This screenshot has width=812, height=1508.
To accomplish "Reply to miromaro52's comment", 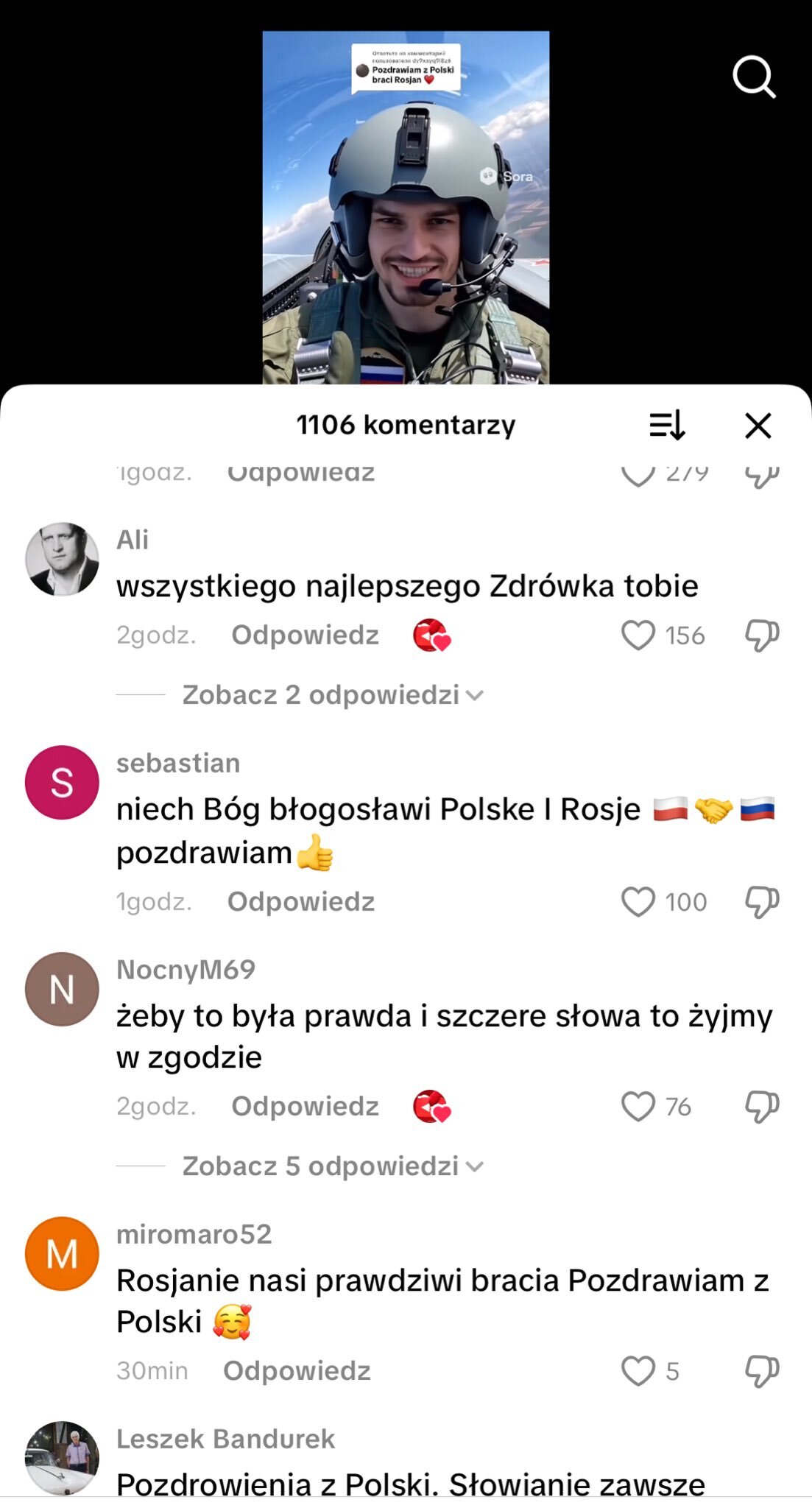I will [x=297, y=1370].
